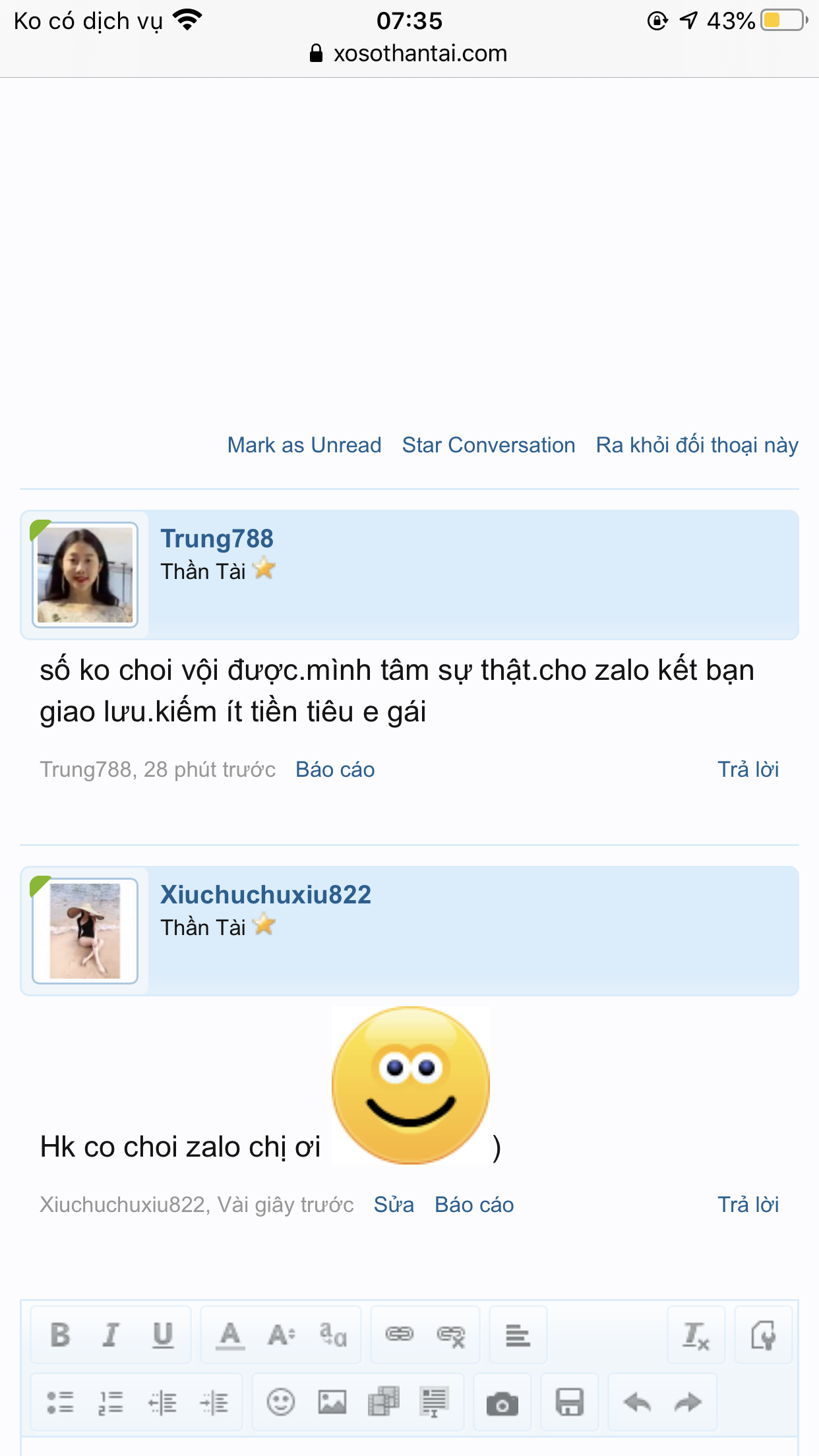Remove text formatting in editor

tap(696, 1335)
